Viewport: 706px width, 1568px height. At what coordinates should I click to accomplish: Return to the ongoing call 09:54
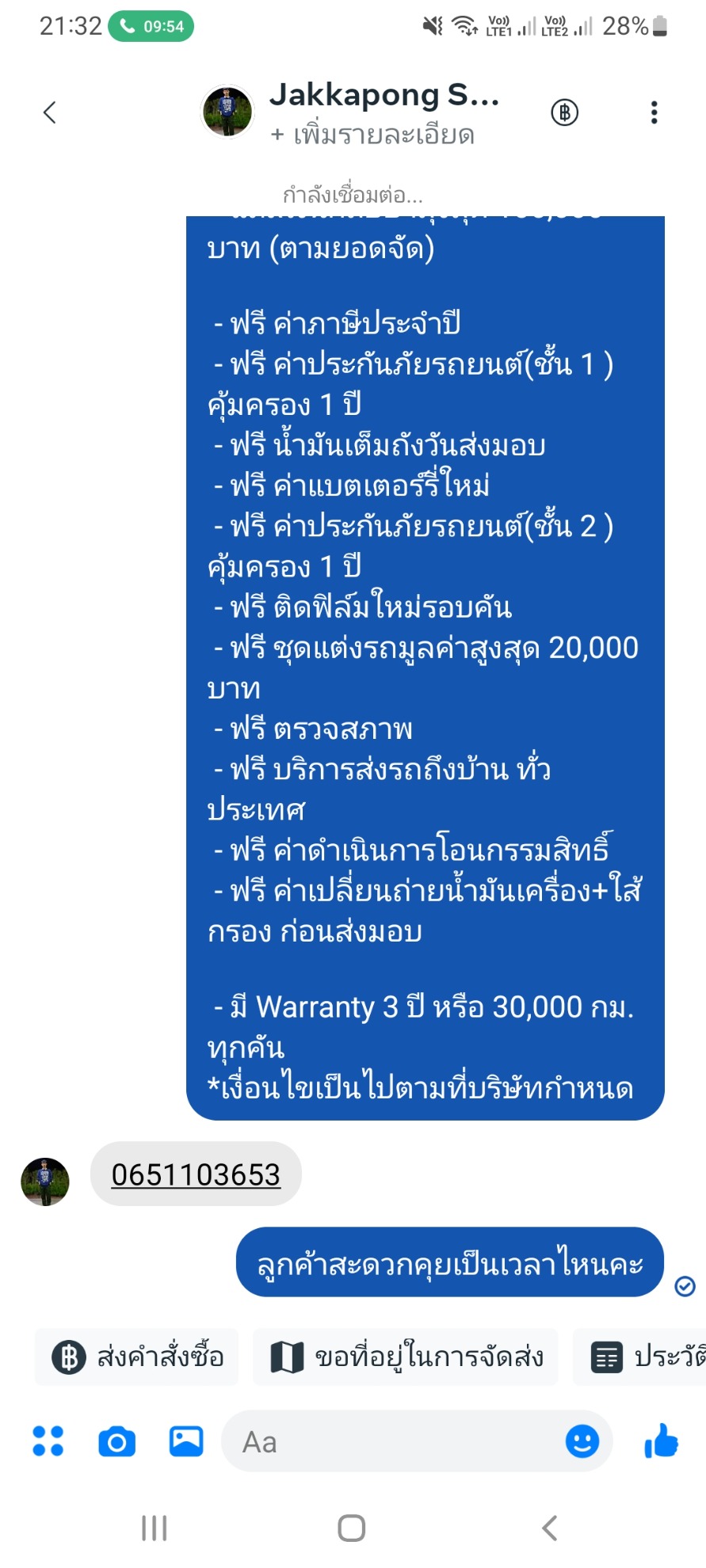(151, 26)
